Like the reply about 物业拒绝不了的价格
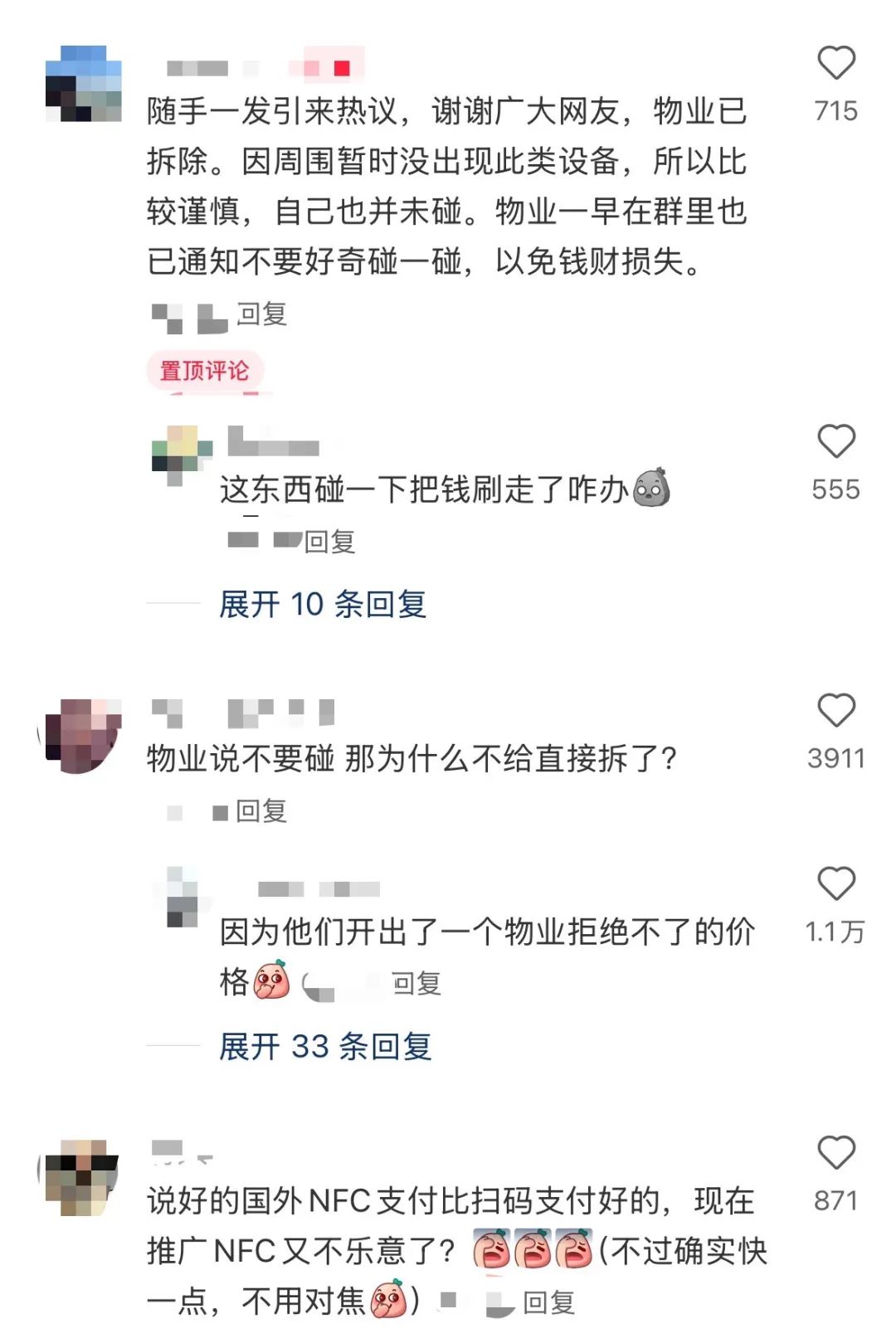896x1343 pixels. click(835, 883)
